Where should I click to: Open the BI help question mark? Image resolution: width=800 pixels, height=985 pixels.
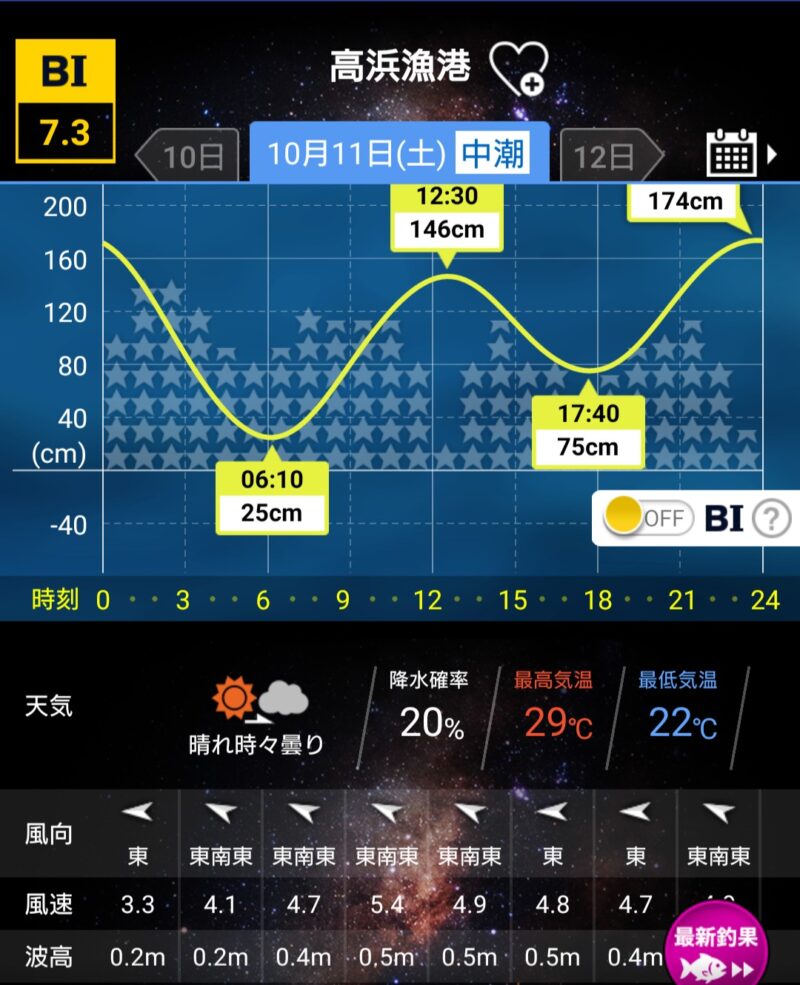[771, 518]
